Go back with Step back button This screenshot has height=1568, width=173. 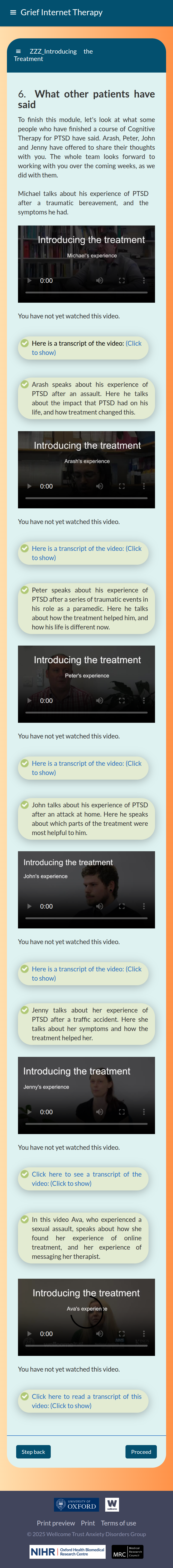33,1452
